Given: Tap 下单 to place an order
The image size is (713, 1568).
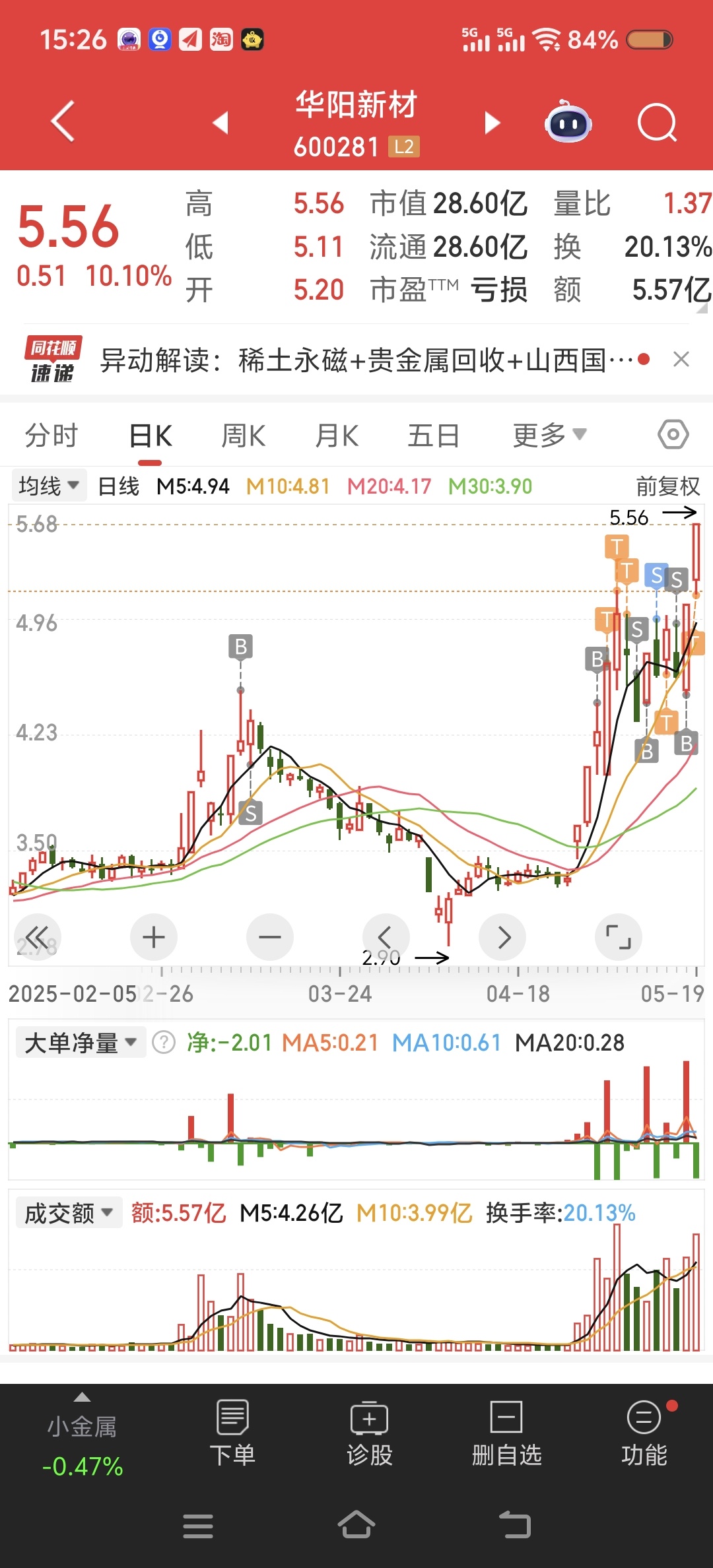Looking at the screenshot, I should pos(232,1433).
